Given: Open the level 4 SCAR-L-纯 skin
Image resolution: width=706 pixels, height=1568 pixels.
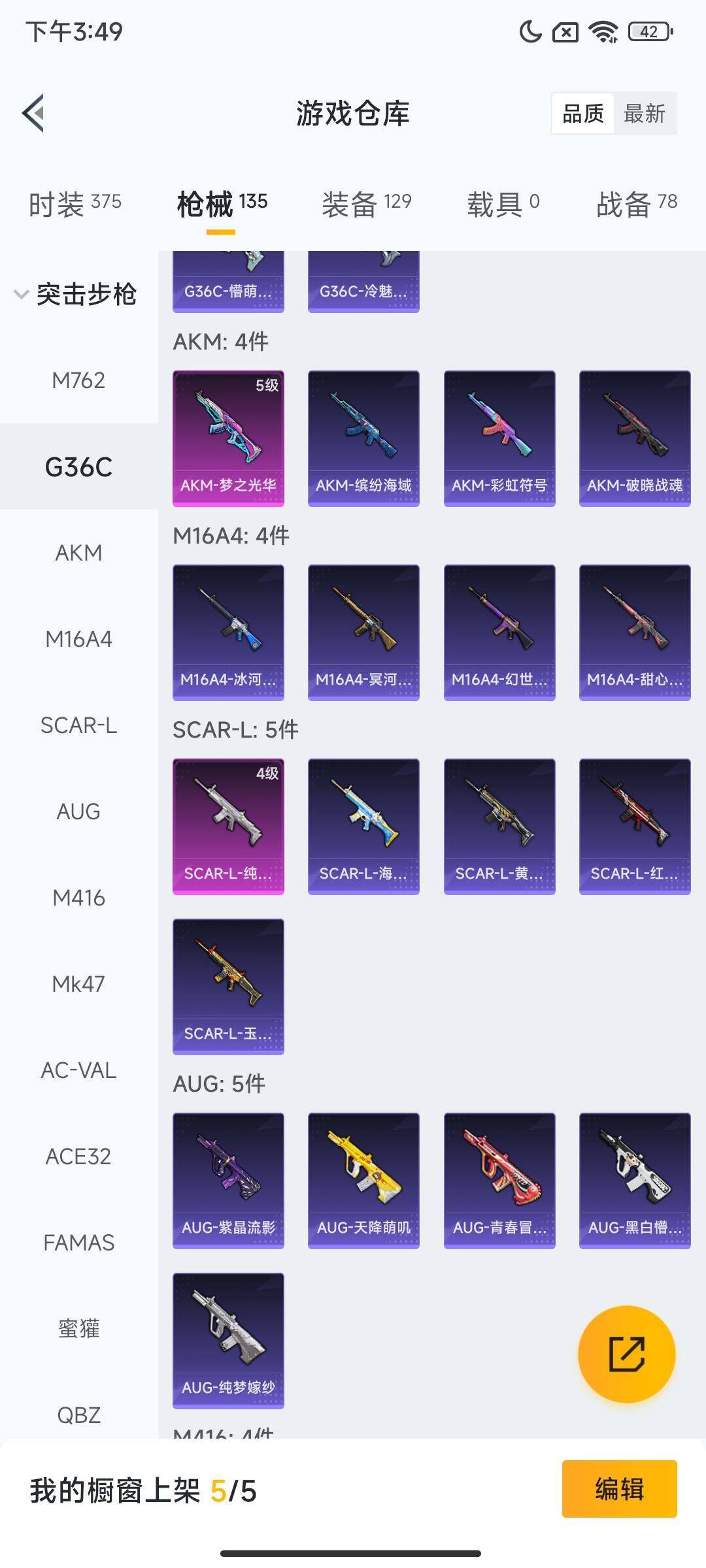Looking at the screenshot, I should point(228,826).
